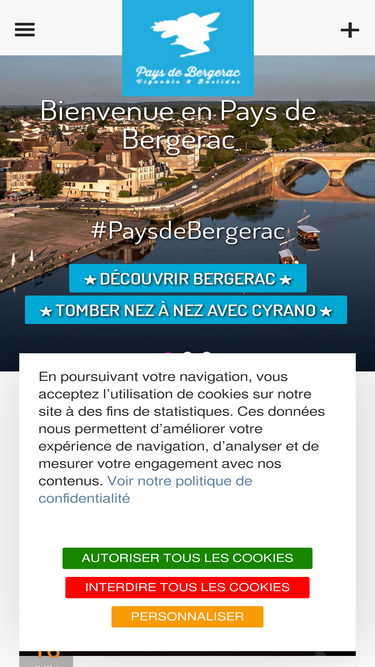375x667 pixels.
Task: Select Découvrir Bergerac
Action: click(188, 279)
